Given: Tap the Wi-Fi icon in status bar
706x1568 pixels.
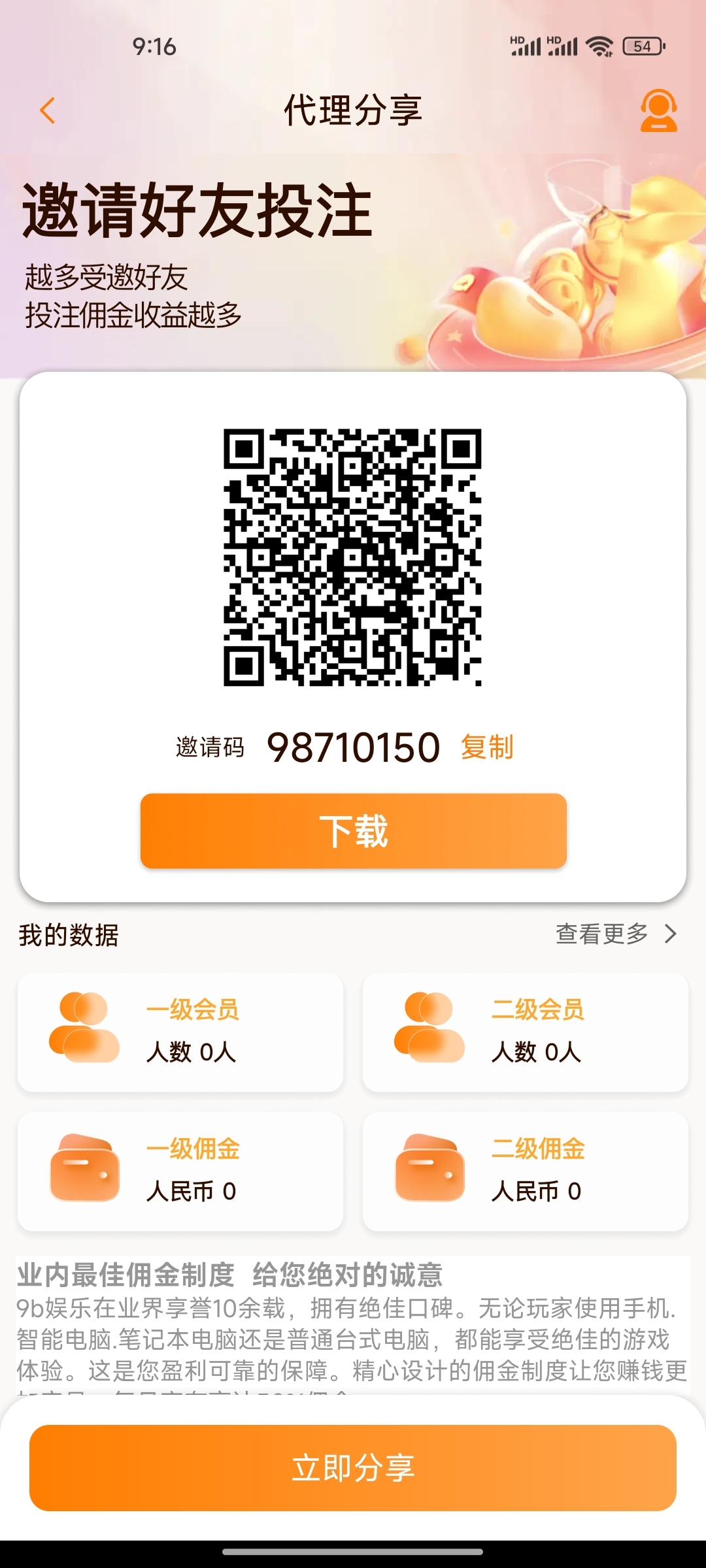Looking at the screenshot, I should point(599,47).
